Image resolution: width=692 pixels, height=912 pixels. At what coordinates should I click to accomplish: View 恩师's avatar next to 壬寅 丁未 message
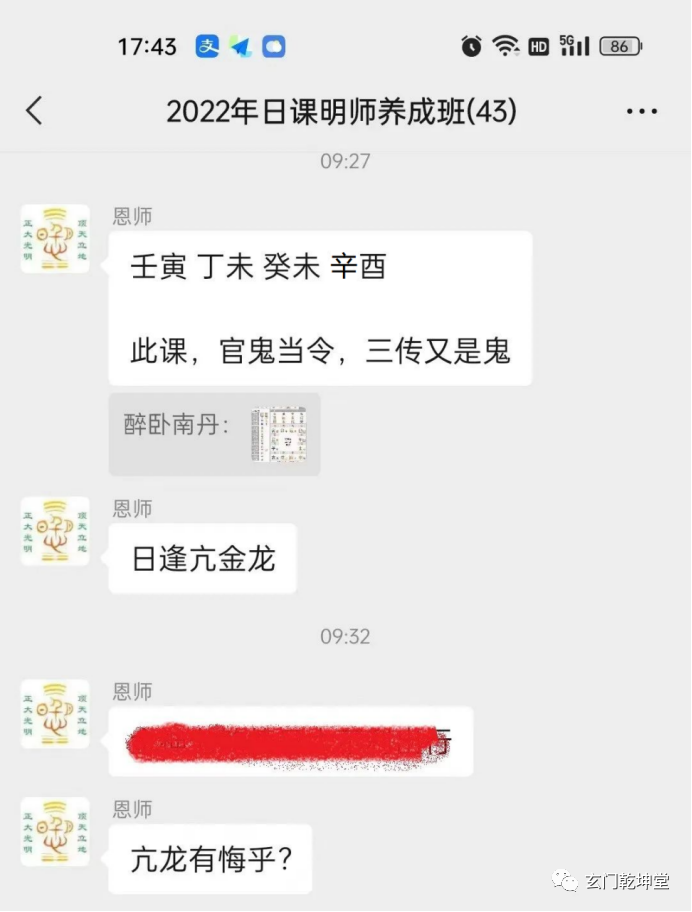tap(55, 239)
